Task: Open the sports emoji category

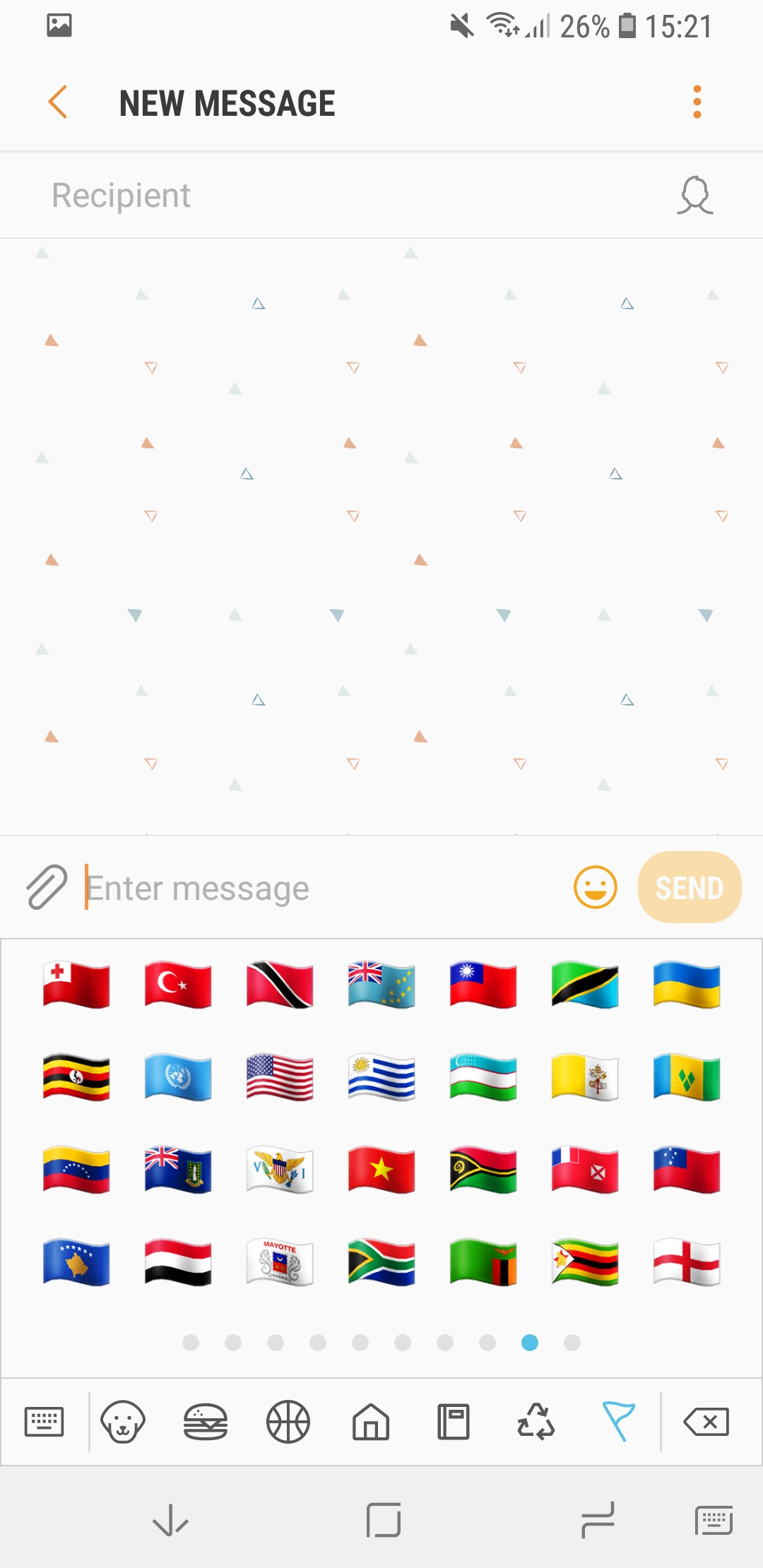Action: click(288, 1421)
